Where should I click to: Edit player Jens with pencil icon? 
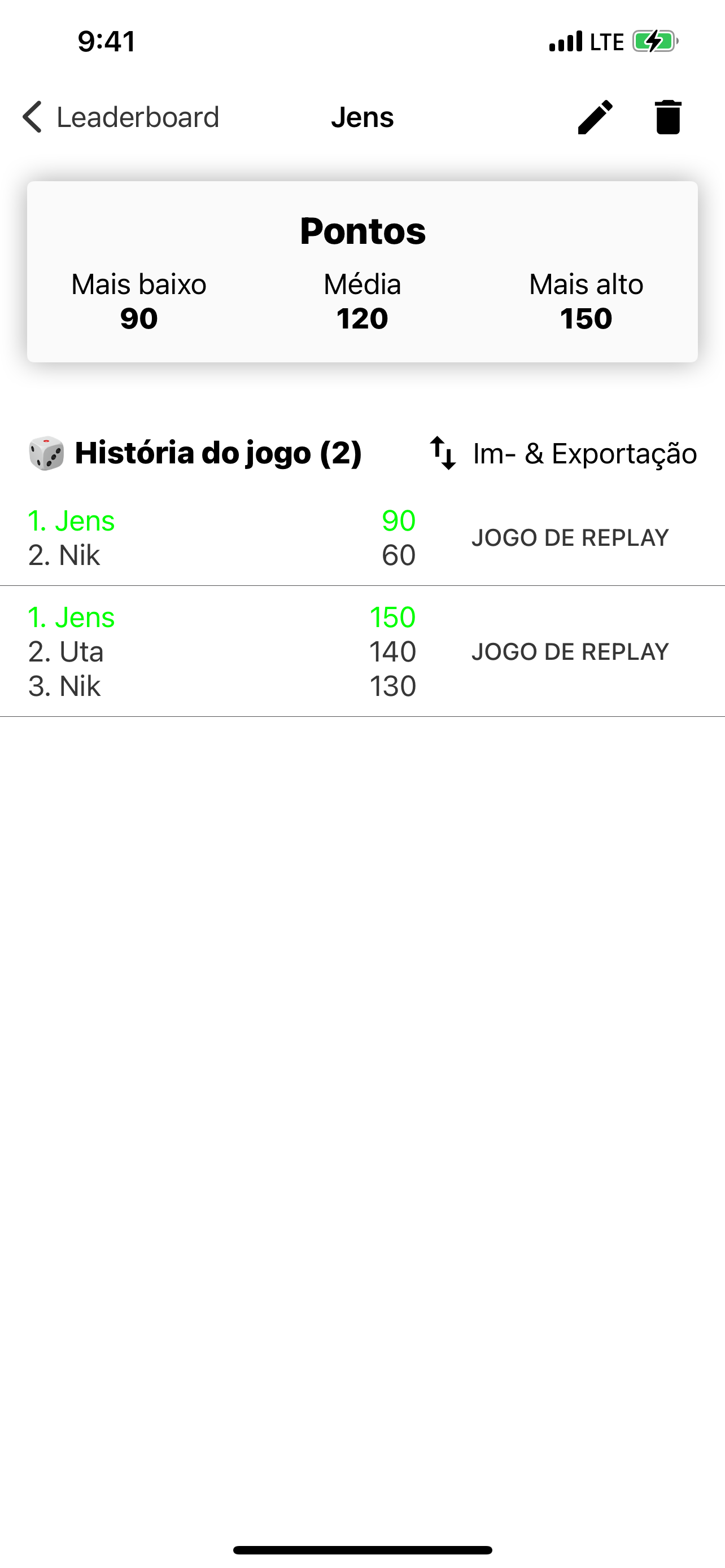pos(595,117)
